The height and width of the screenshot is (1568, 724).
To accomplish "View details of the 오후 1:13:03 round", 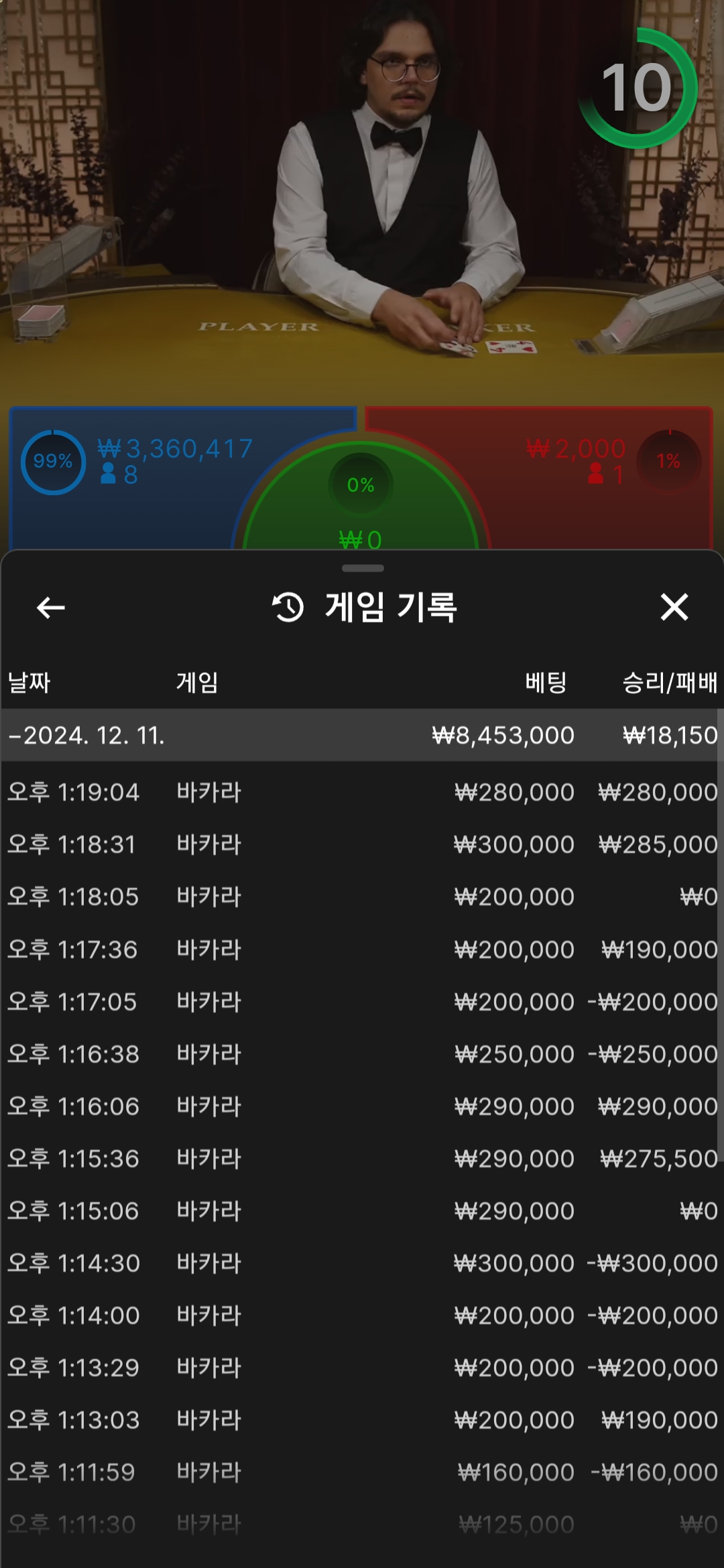I will 362,1420.
